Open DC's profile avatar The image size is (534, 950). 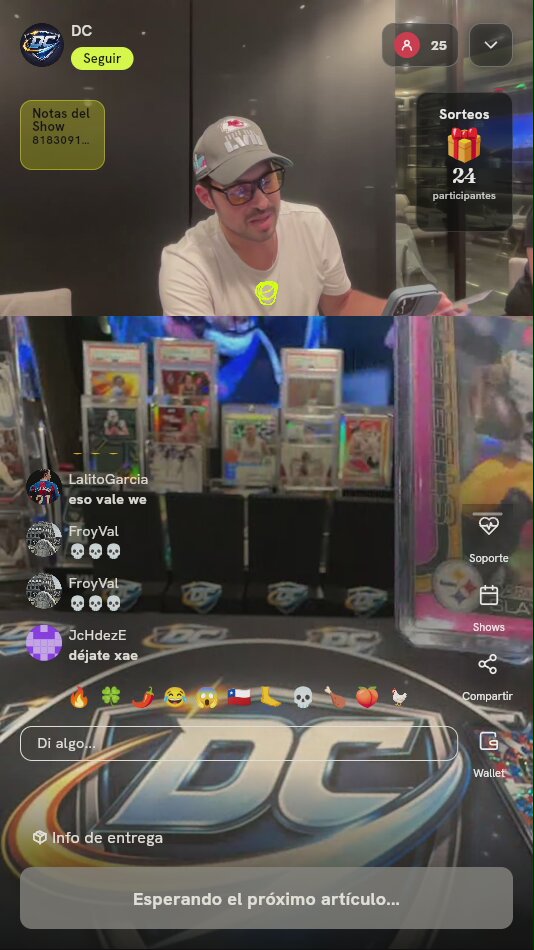[x=42, y=45]
